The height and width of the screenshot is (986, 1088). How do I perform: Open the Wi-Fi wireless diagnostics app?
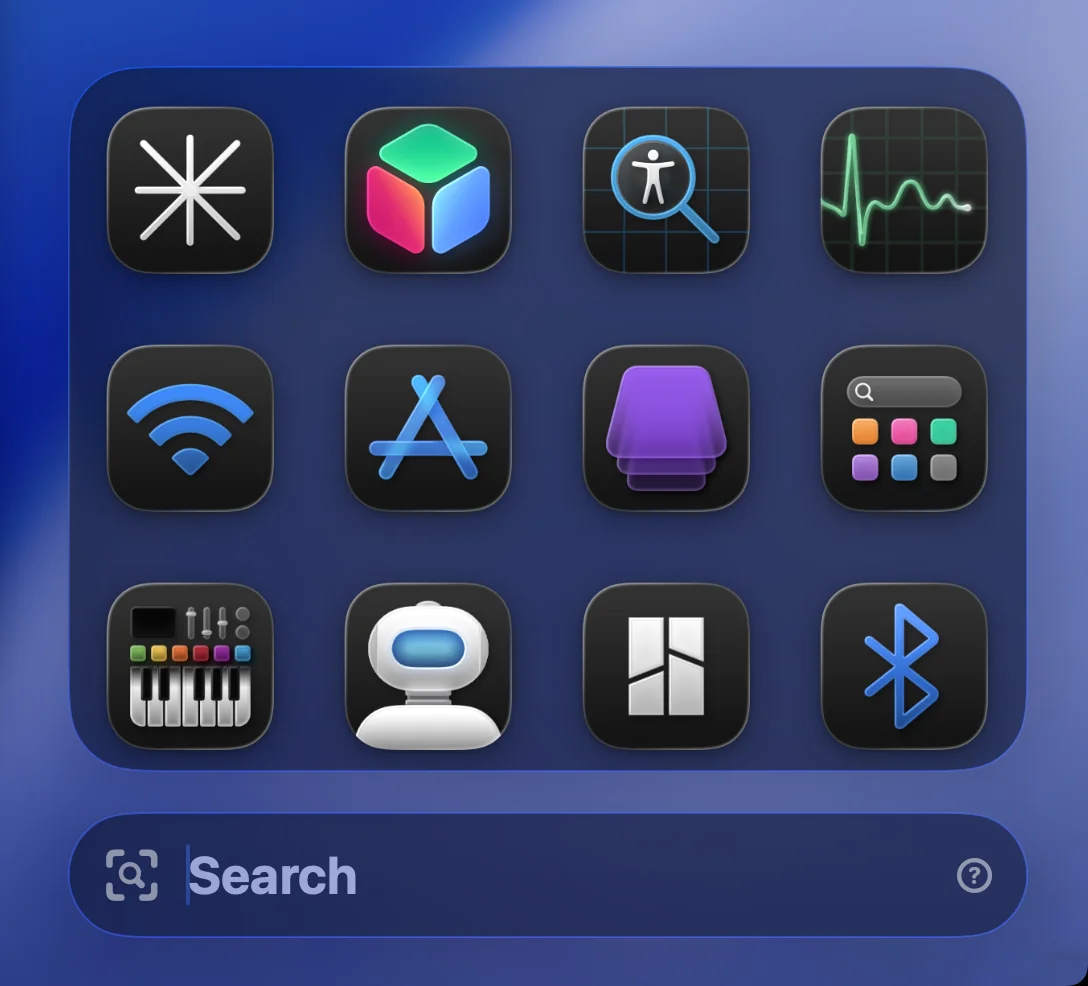click(190, 428)
